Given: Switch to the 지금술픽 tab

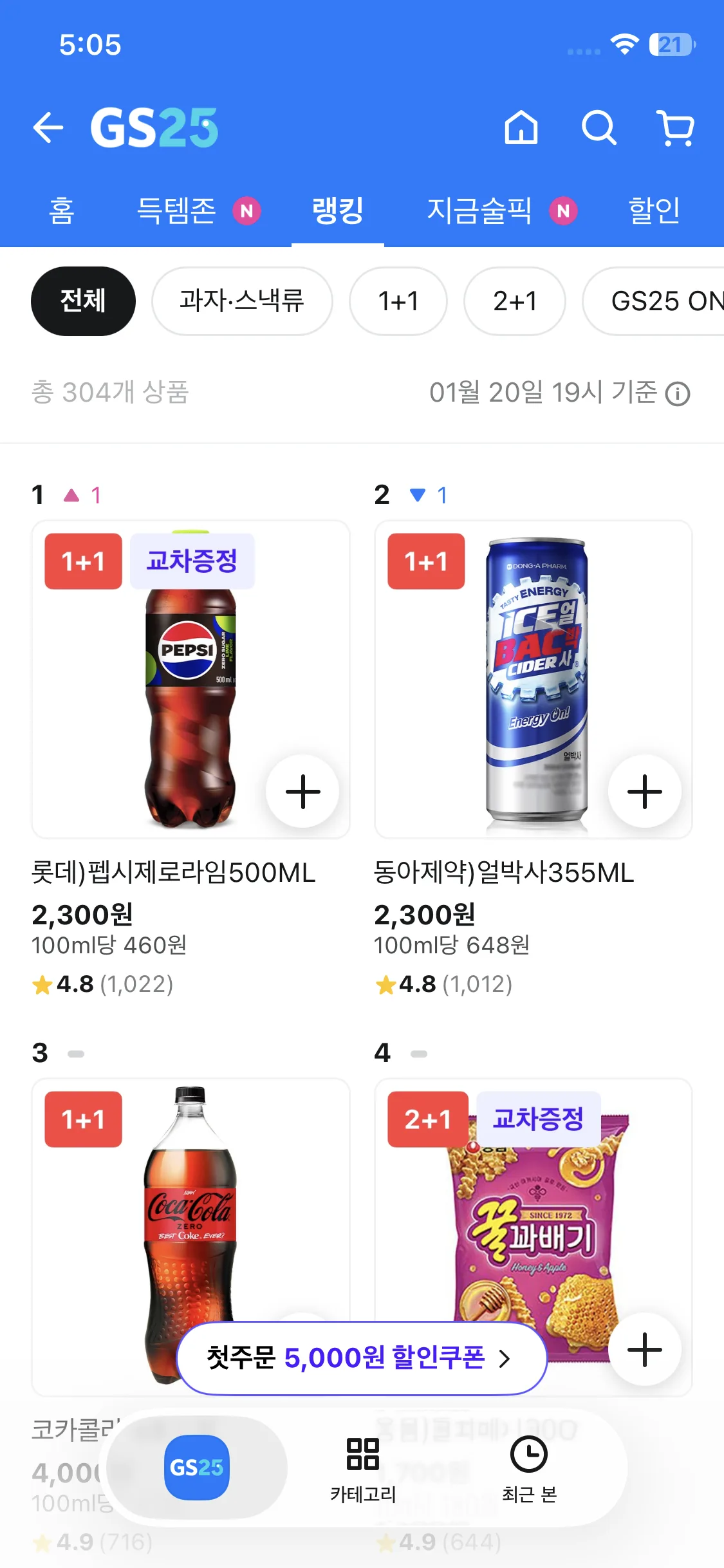Looking at the screenshot, I should click(x=480, y=210).
